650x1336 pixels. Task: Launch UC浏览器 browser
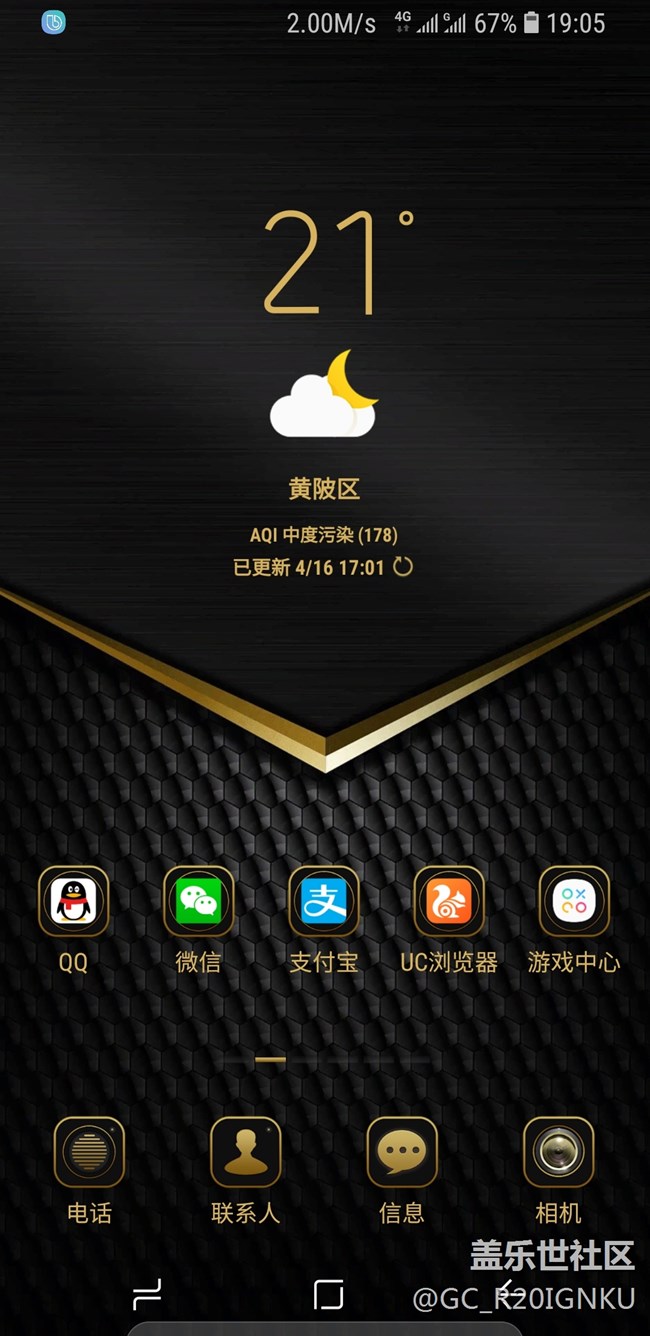(x=449, y=901)
